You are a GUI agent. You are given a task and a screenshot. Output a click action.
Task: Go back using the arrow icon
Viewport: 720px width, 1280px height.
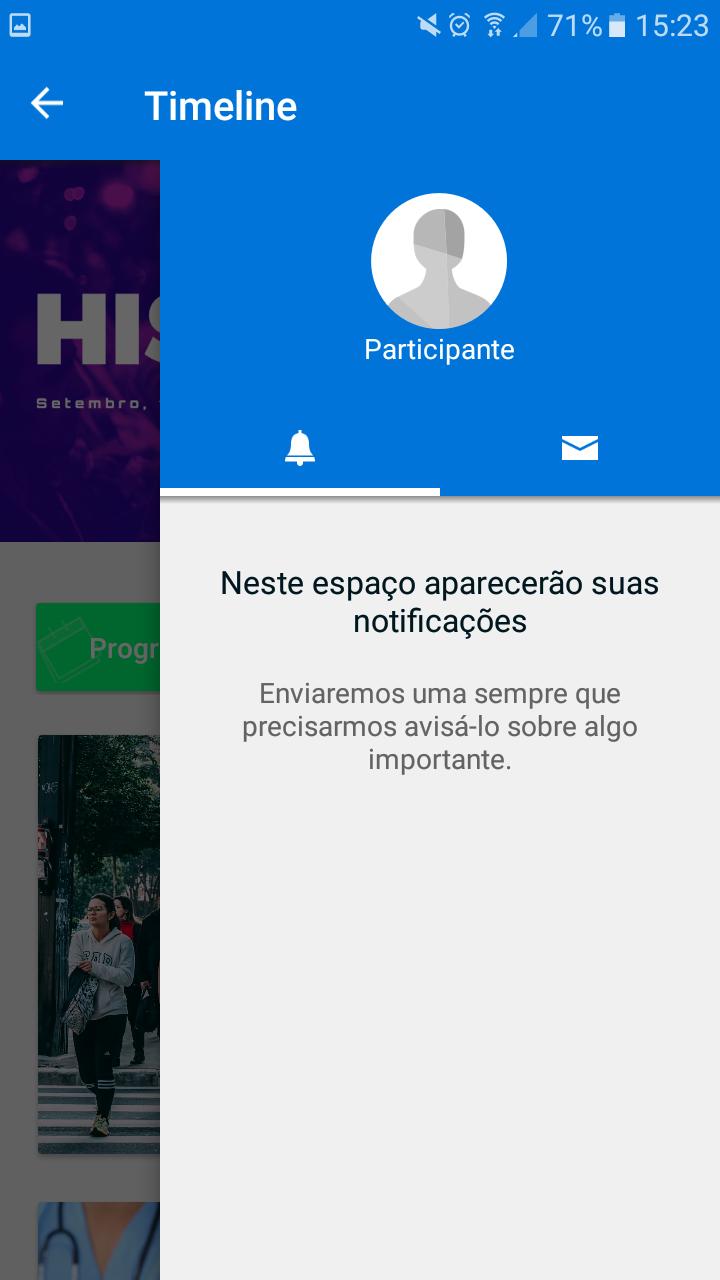tap(47, 104)
